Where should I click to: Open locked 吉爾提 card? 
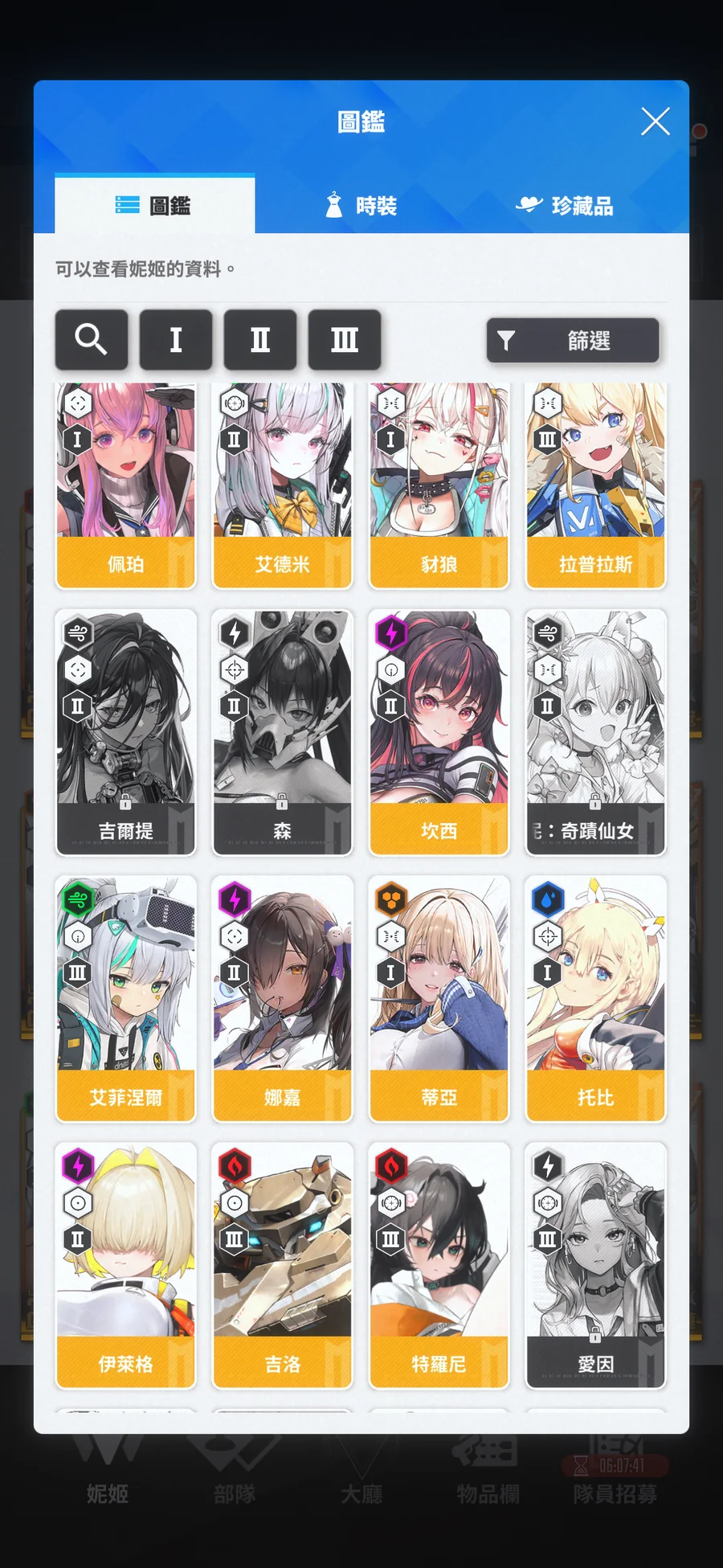pyautogui.click(x=125, y=731)
